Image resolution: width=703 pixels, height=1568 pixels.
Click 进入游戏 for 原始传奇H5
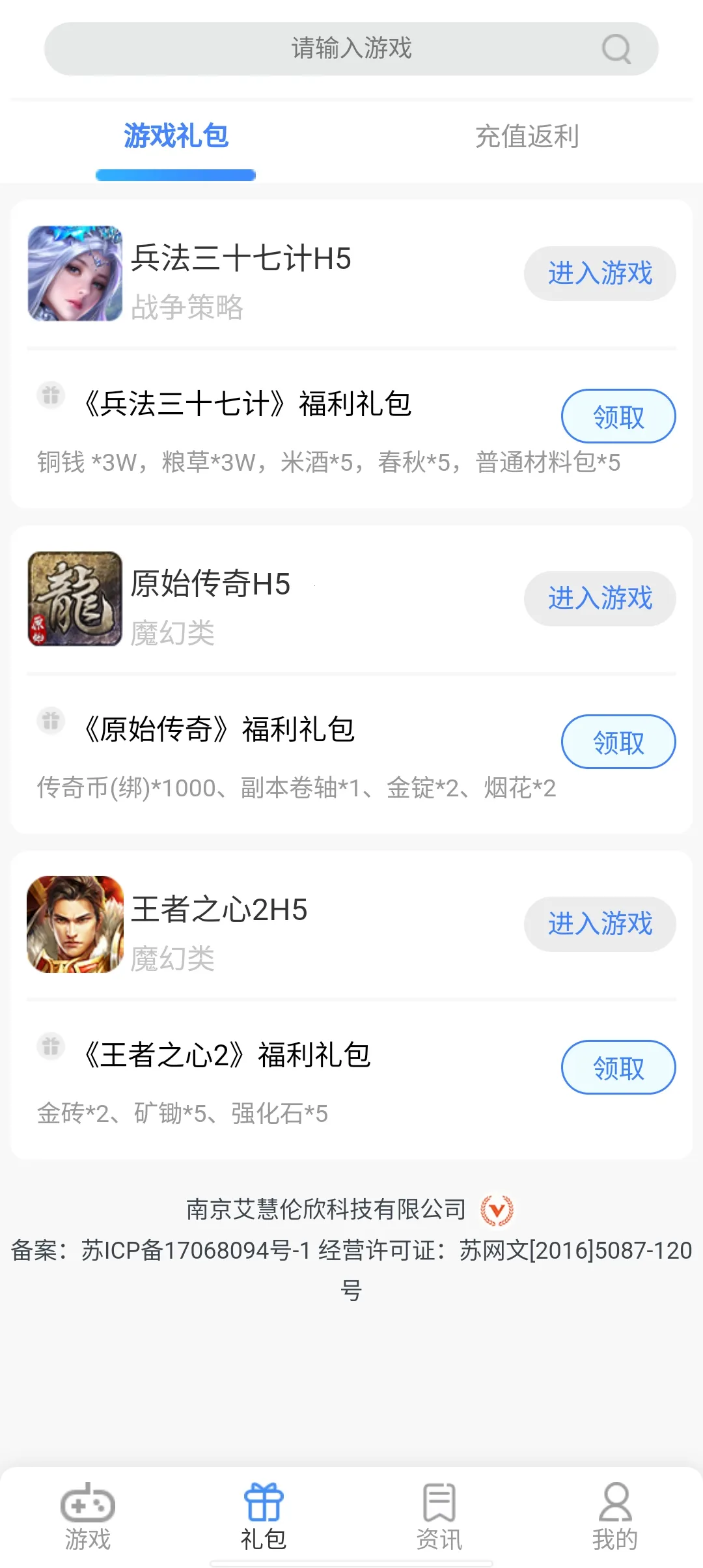(x=600, y=599)
